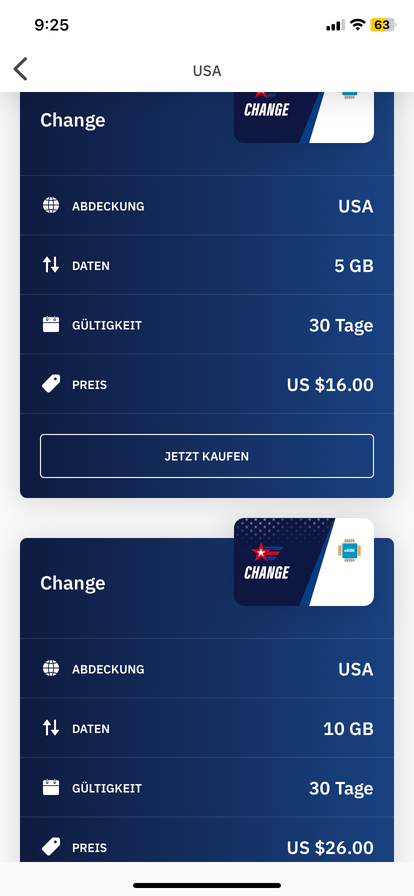The width and height of the screenshot is (414, 896).
Task: Open the Change 5 GB eSIM card
Action: pyautogui.click(x=207, y=294)
